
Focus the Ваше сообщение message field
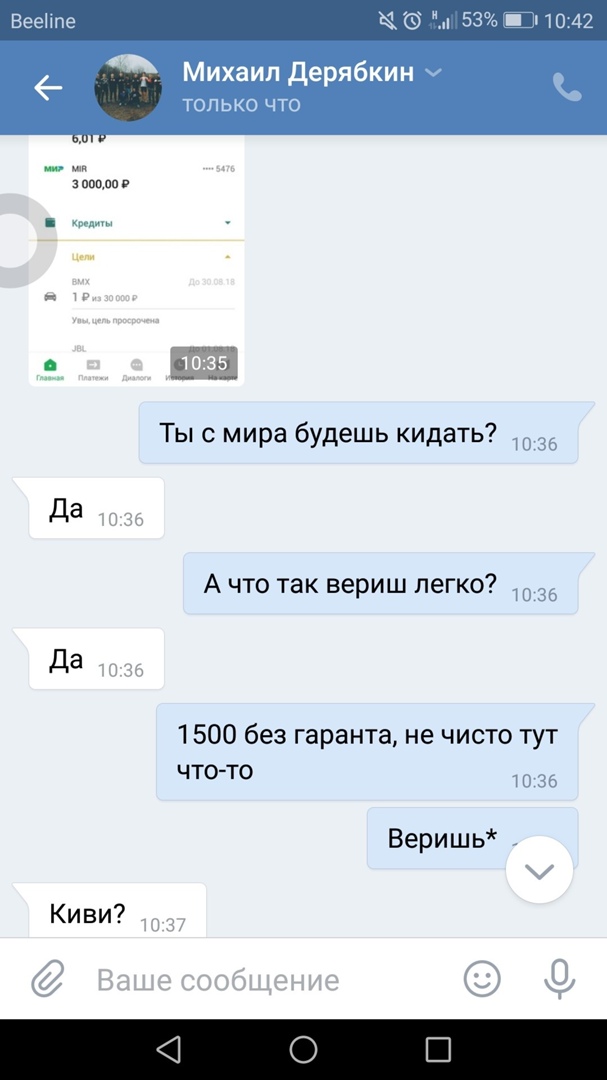(260, 980)
